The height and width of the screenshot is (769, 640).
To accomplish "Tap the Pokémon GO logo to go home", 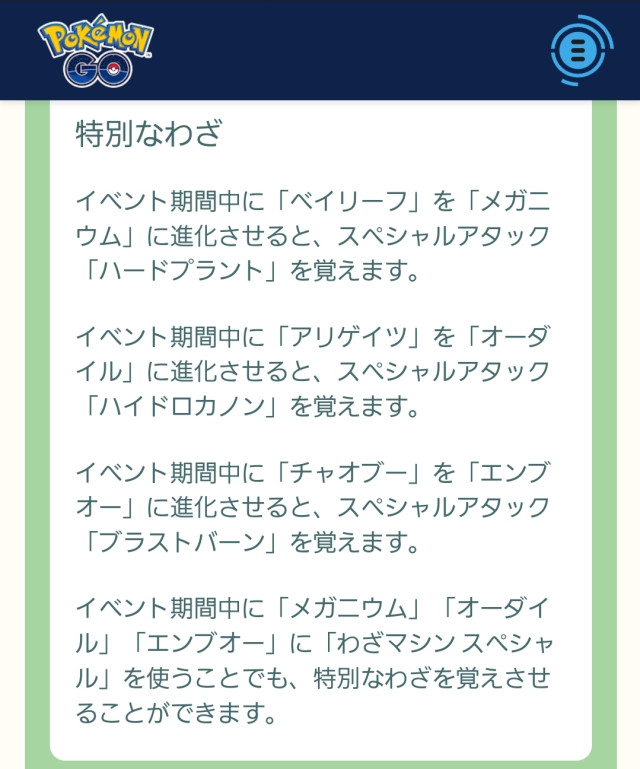I will [96, 50].
